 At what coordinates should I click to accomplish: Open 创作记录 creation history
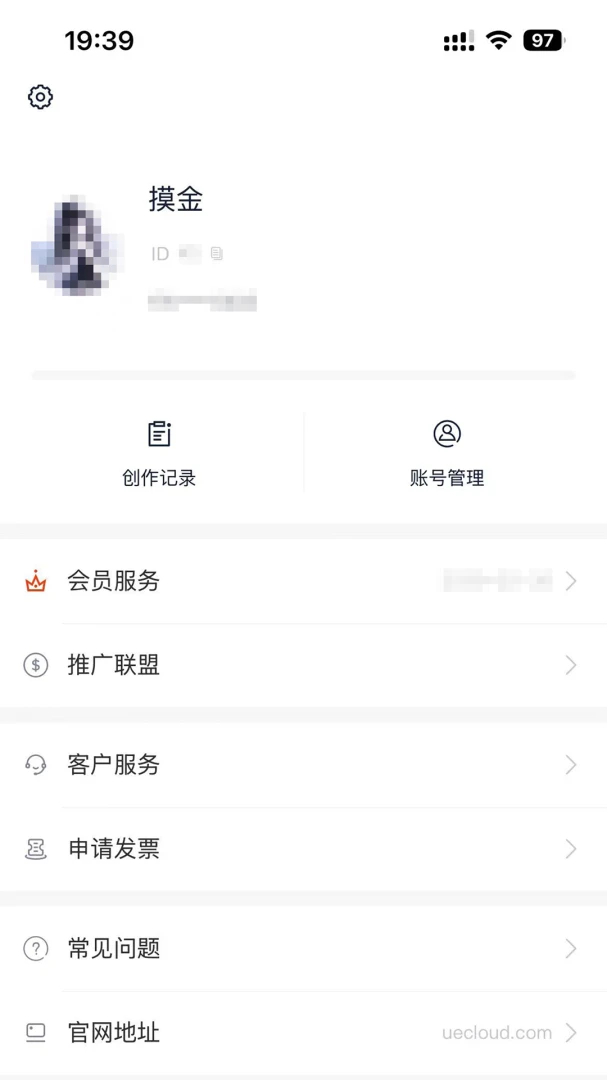[159, 454]
